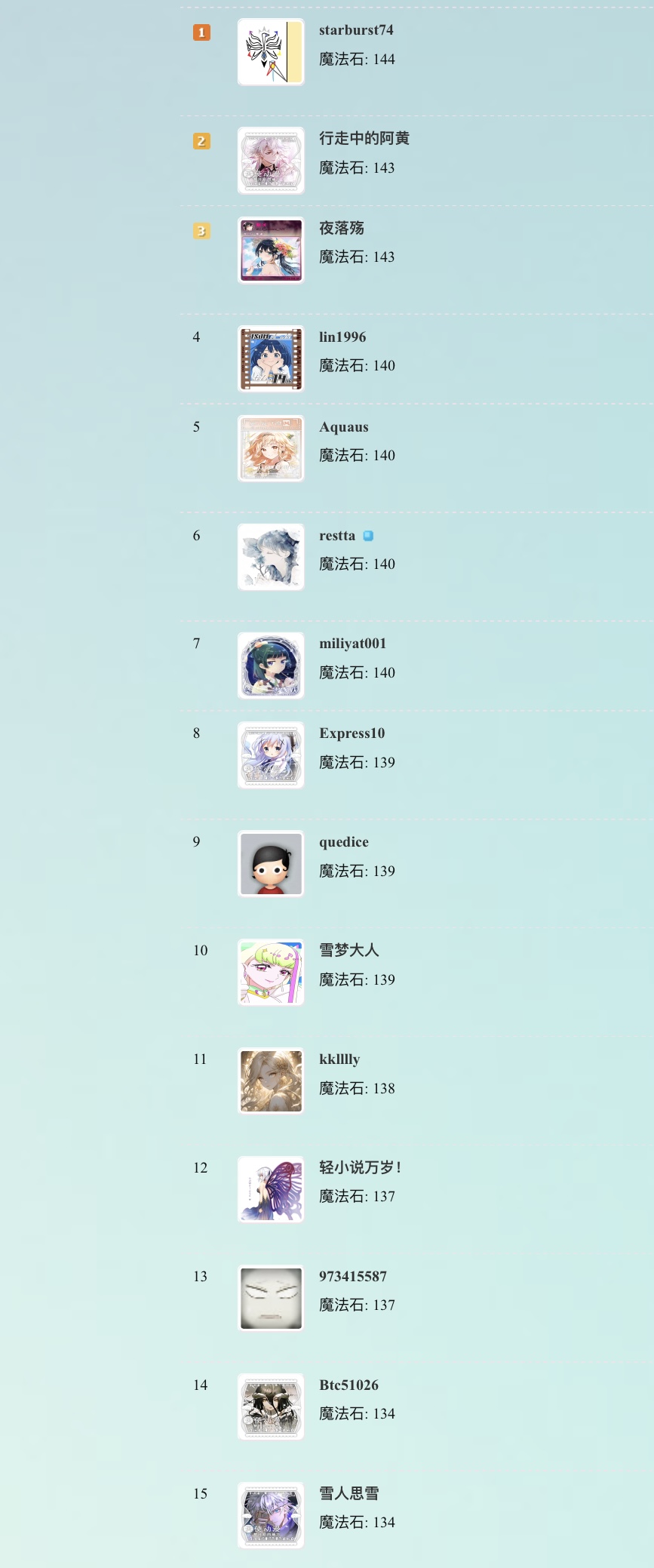
Task: Tap 行走中的阿黄's avatar
Action: tap(271, 161)
